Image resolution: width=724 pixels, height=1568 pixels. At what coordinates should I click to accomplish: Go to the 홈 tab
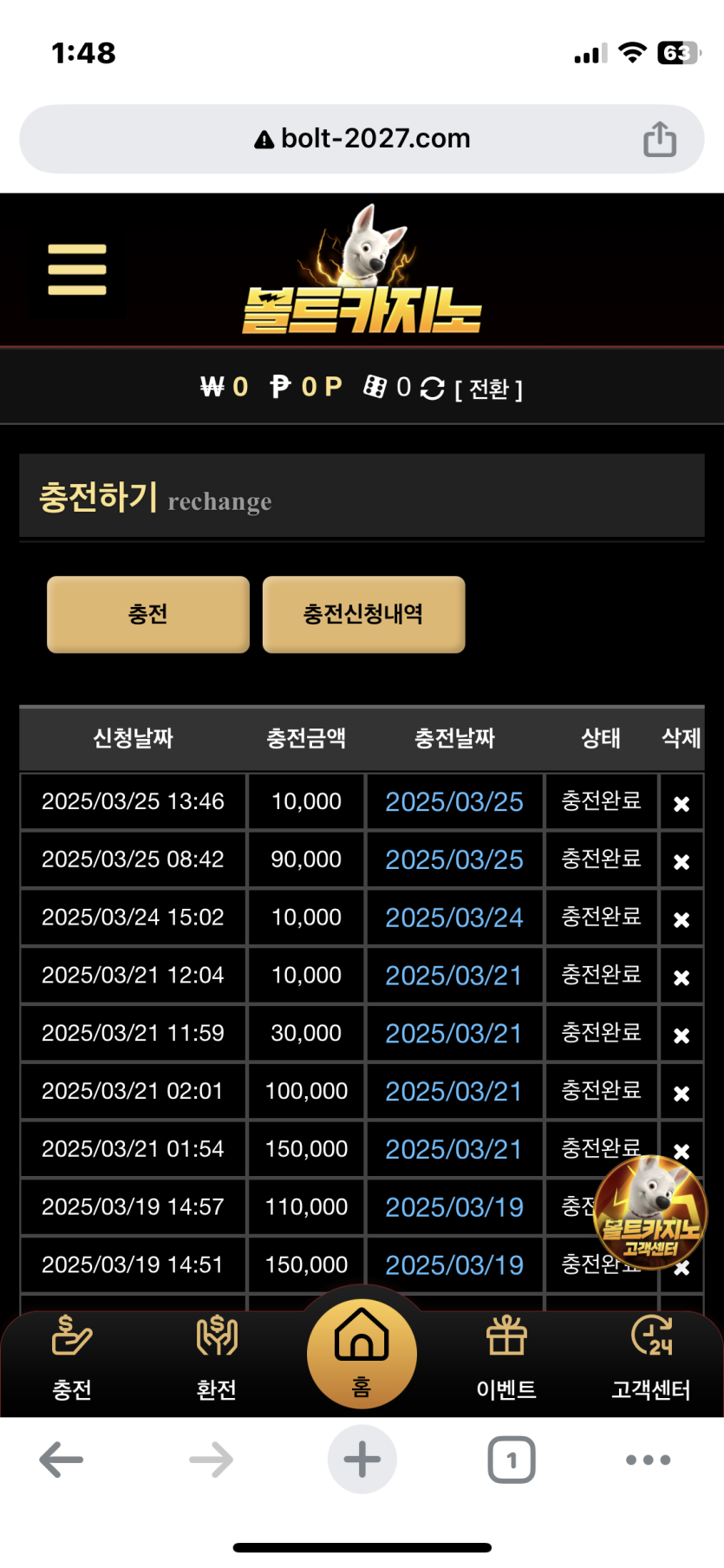tap(362, 1353)
